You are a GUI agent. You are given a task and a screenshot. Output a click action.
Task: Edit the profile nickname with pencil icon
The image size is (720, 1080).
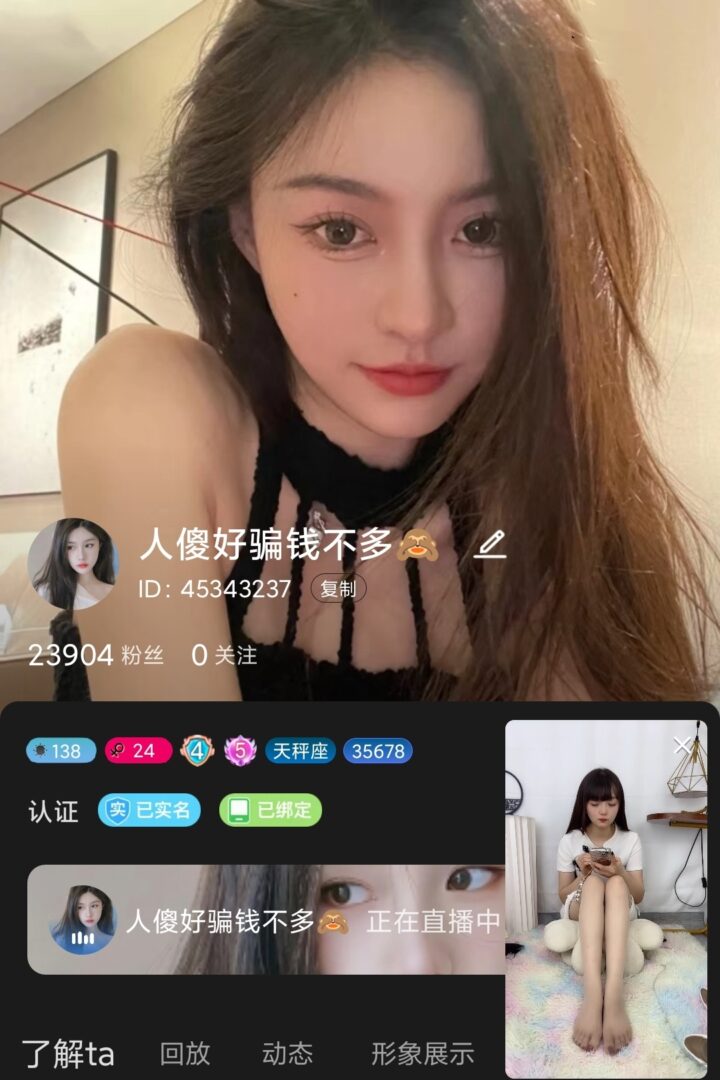pyautogui.click(x=490, y=545)
